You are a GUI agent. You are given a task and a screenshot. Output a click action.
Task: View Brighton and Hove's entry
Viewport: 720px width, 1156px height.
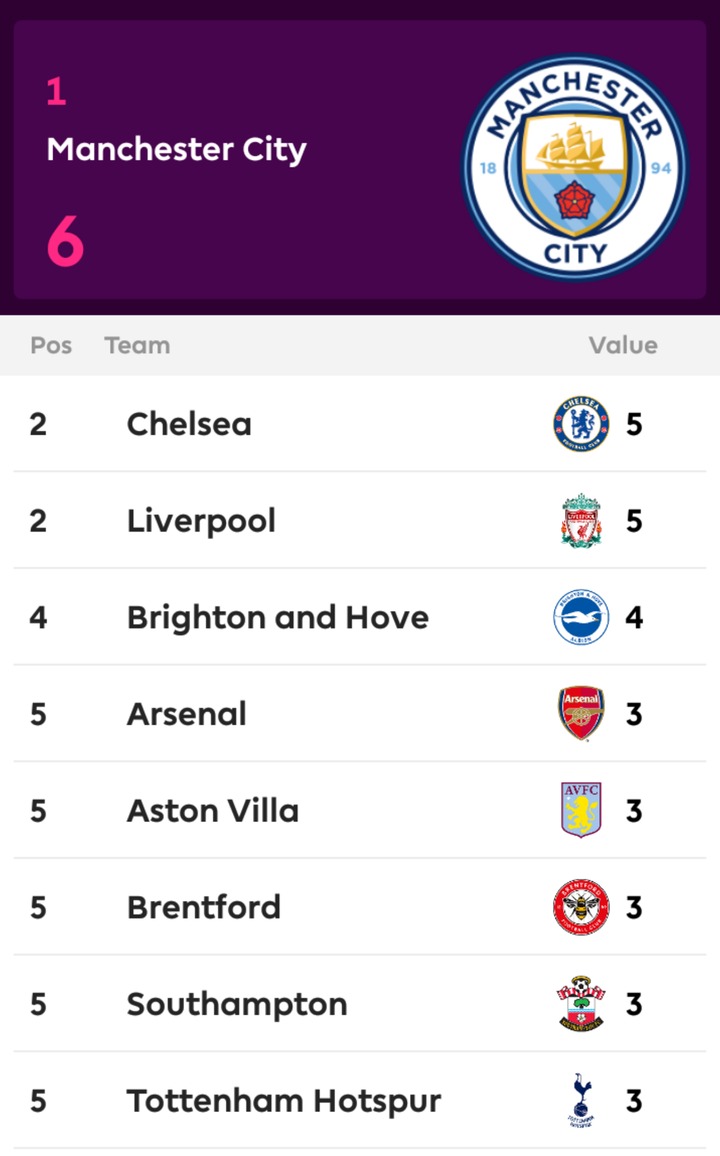pos(360,617)
